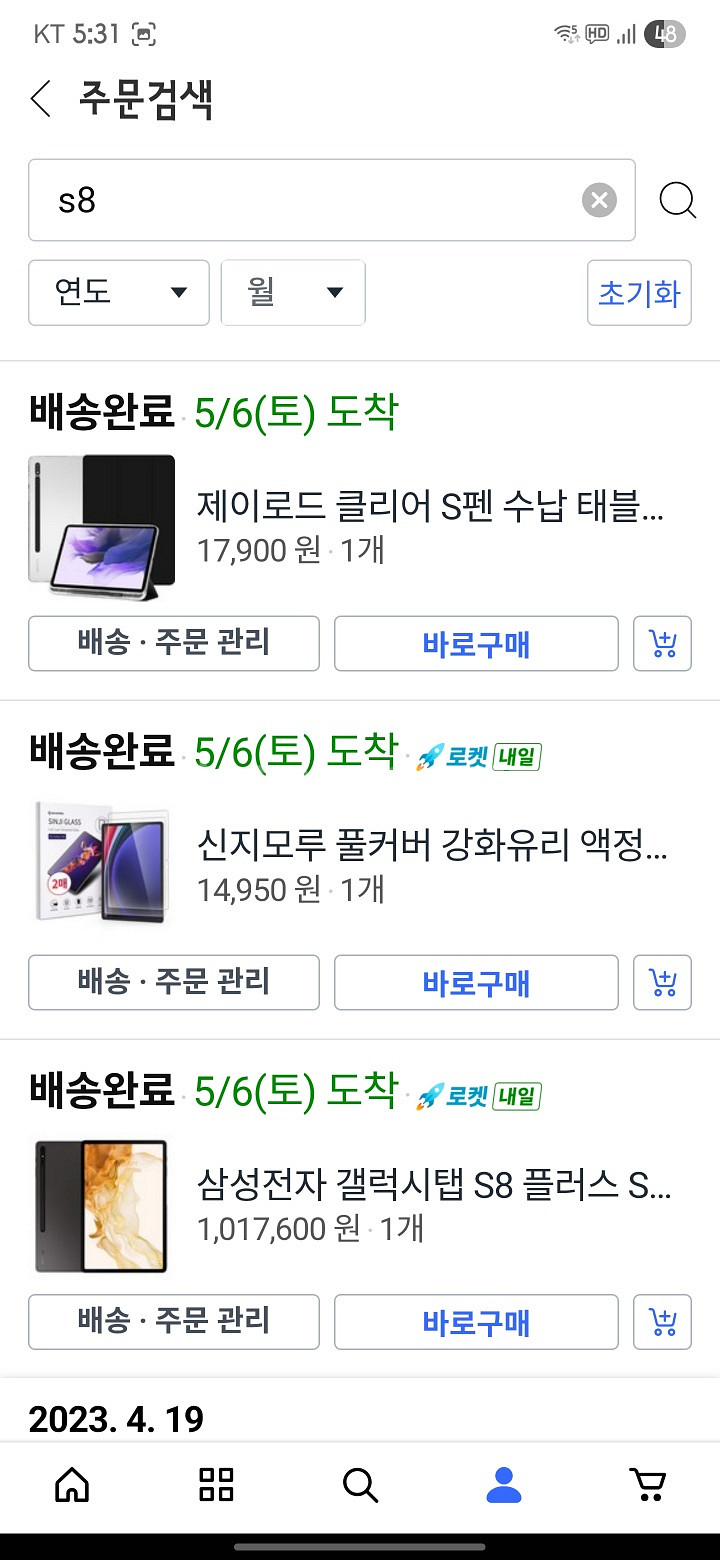Expand the 월 dropdown arrow

(335, 292)
